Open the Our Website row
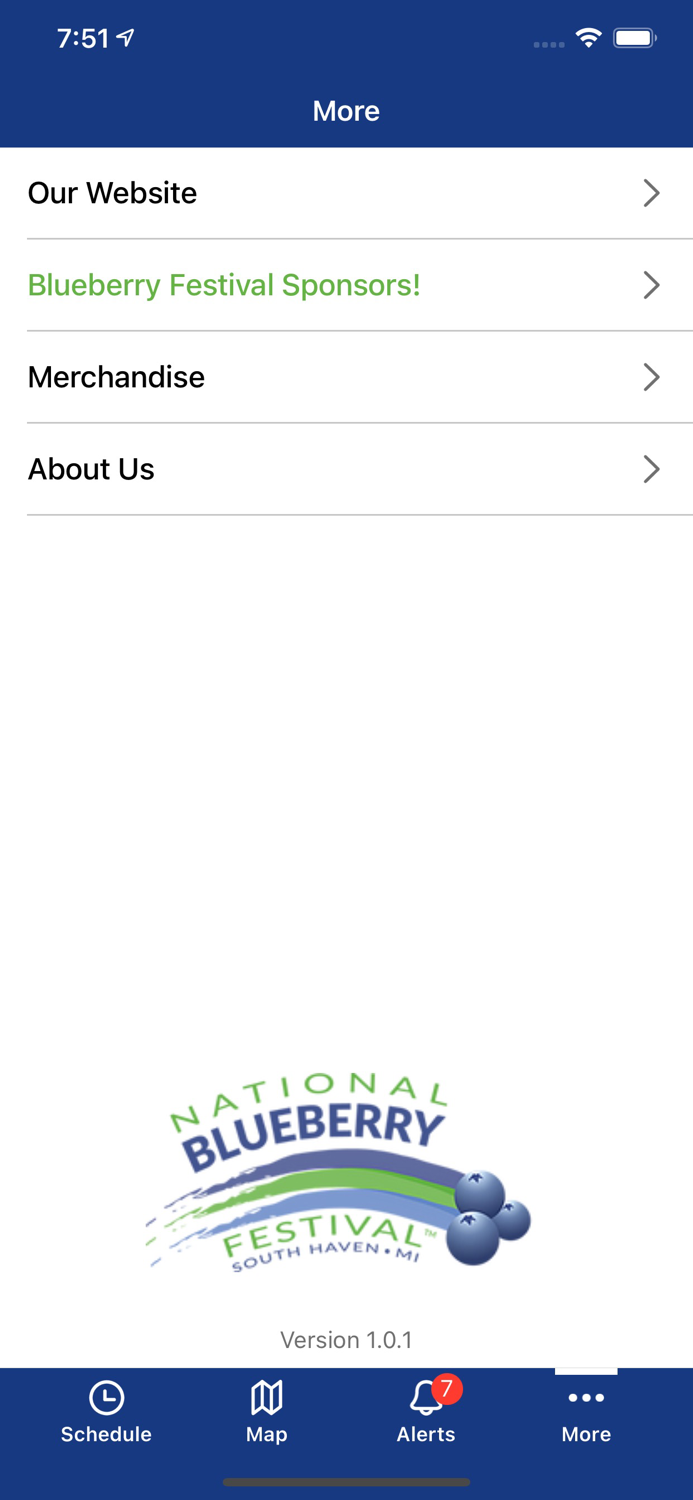The image size is (693, 1500). (x=346, y=193)
